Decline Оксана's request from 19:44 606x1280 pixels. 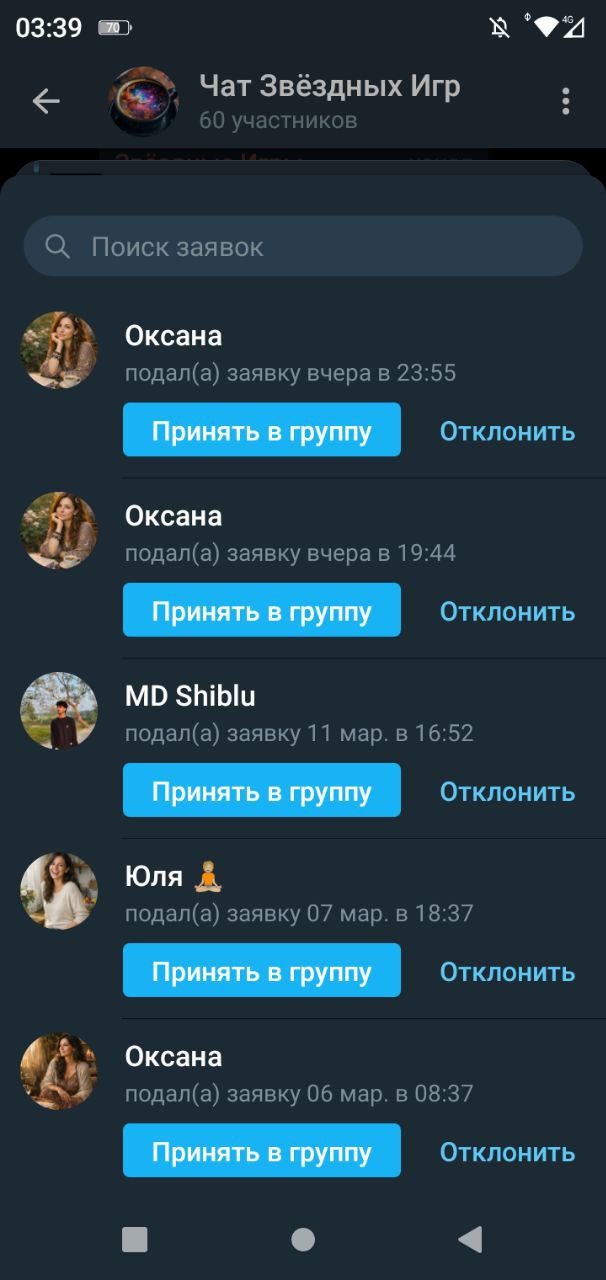coord(507,611)
